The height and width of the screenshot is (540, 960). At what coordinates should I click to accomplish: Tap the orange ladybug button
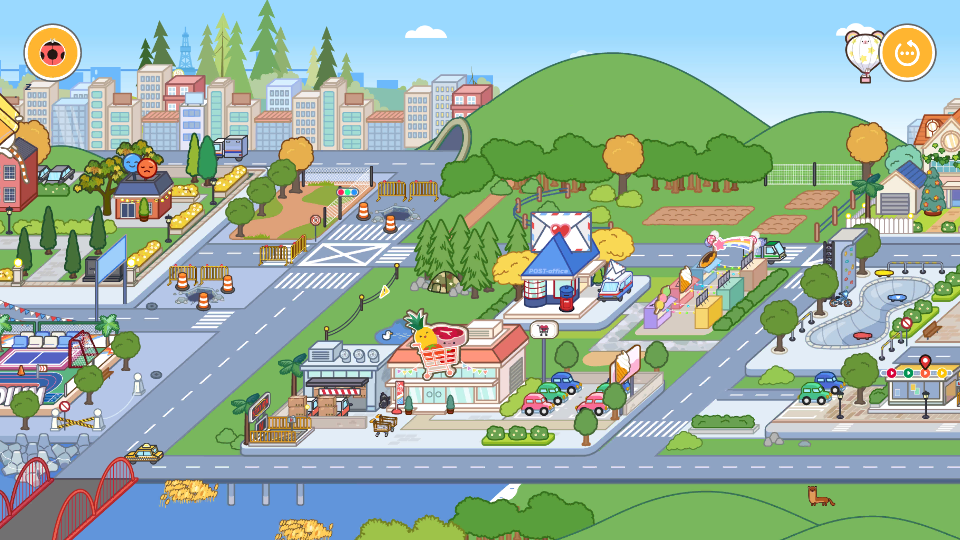(x=52, y=53)
